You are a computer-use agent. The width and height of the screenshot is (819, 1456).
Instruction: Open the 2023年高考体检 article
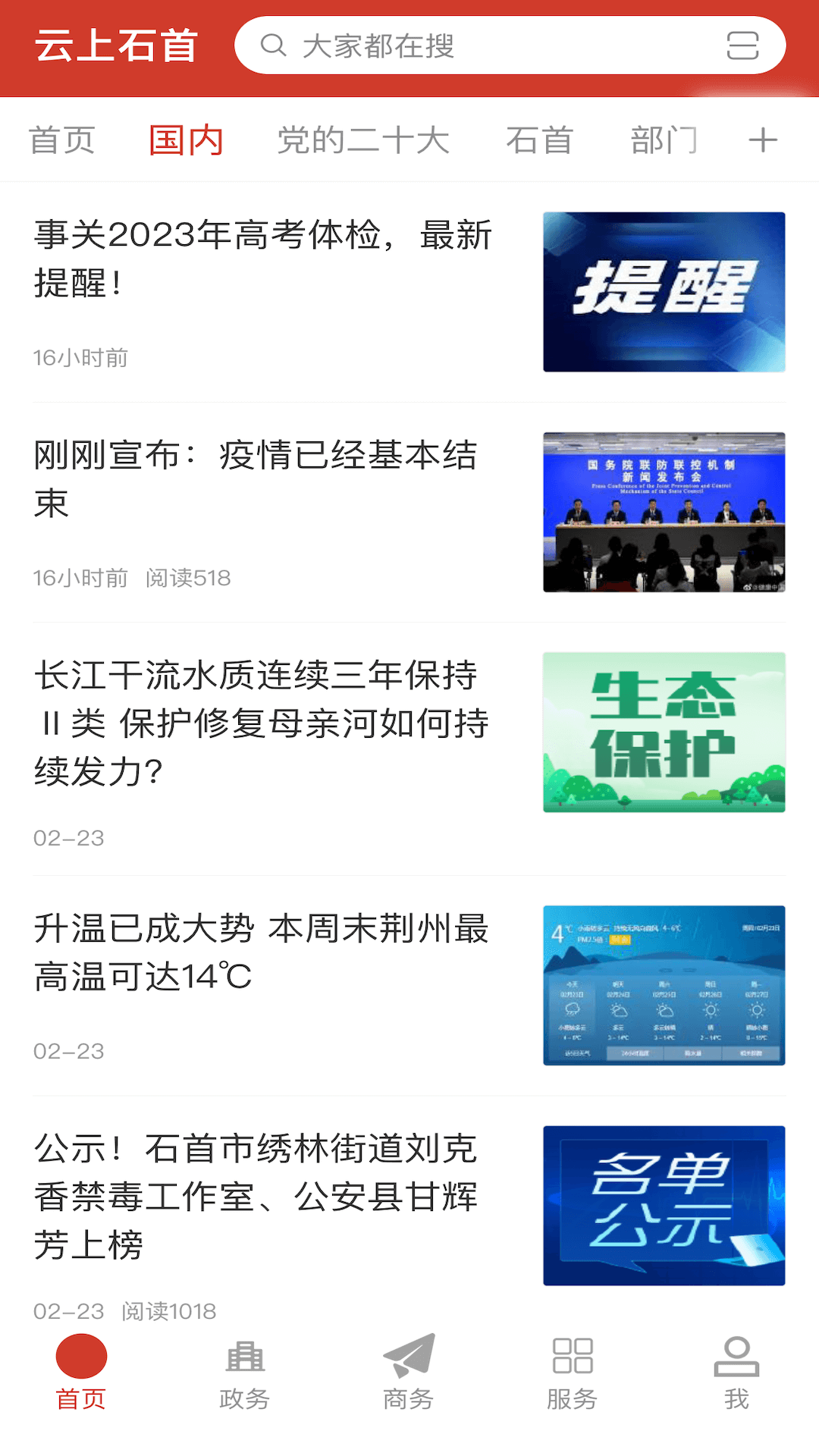(x=264, y=258)
